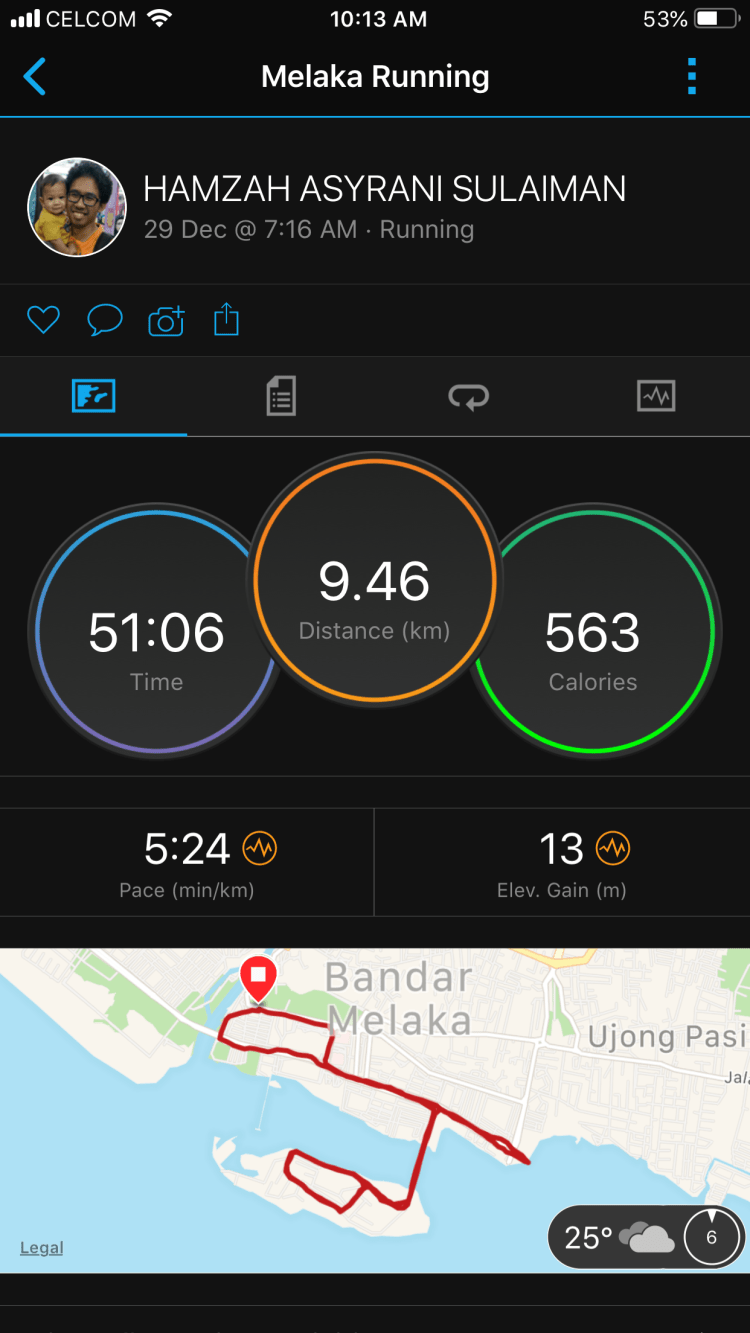Switch to the stats details tab

(281, 396)
